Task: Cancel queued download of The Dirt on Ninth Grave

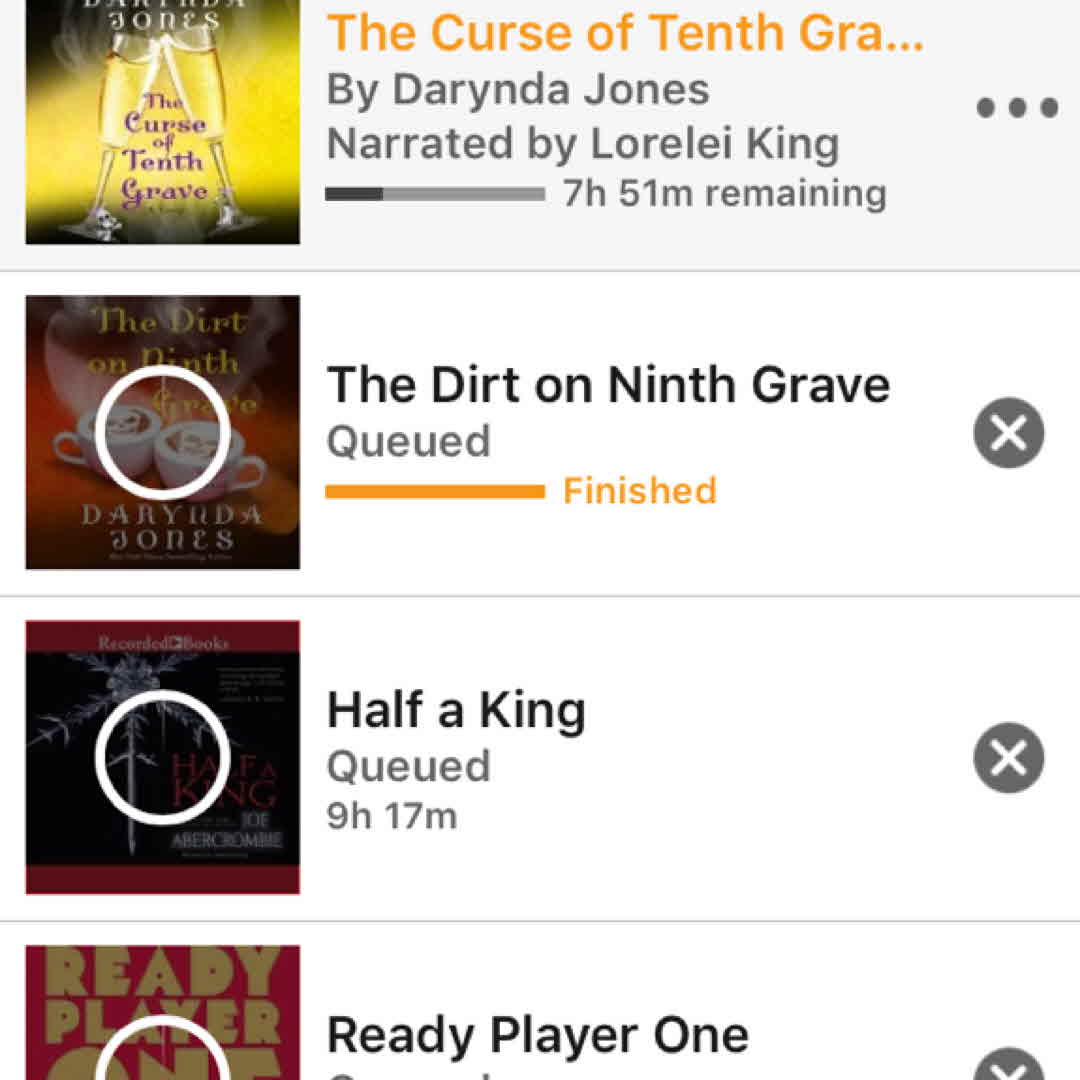Action: coord(1008,433)
